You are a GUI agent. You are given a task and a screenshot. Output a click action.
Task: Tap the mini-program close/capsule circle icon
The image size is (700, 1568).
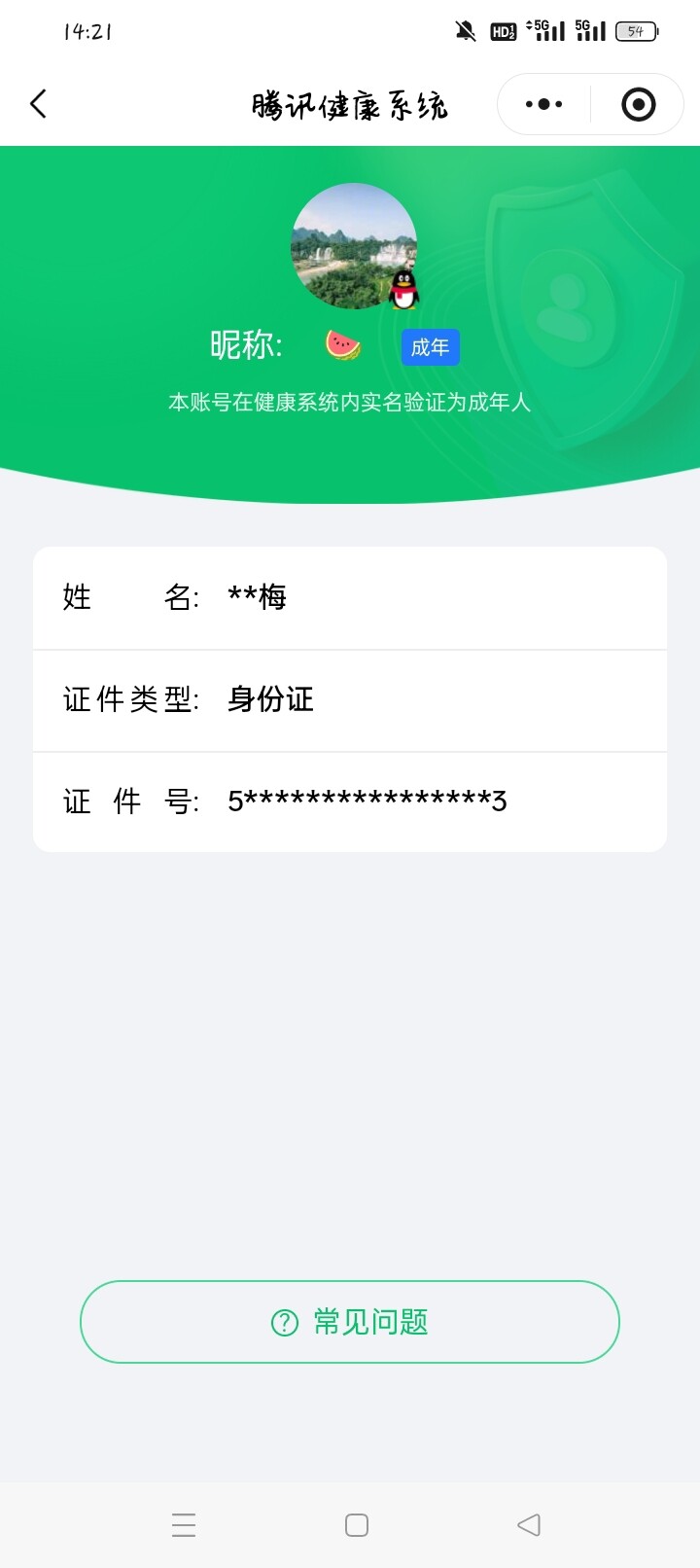pyautogui.click(x=637, y=103)
